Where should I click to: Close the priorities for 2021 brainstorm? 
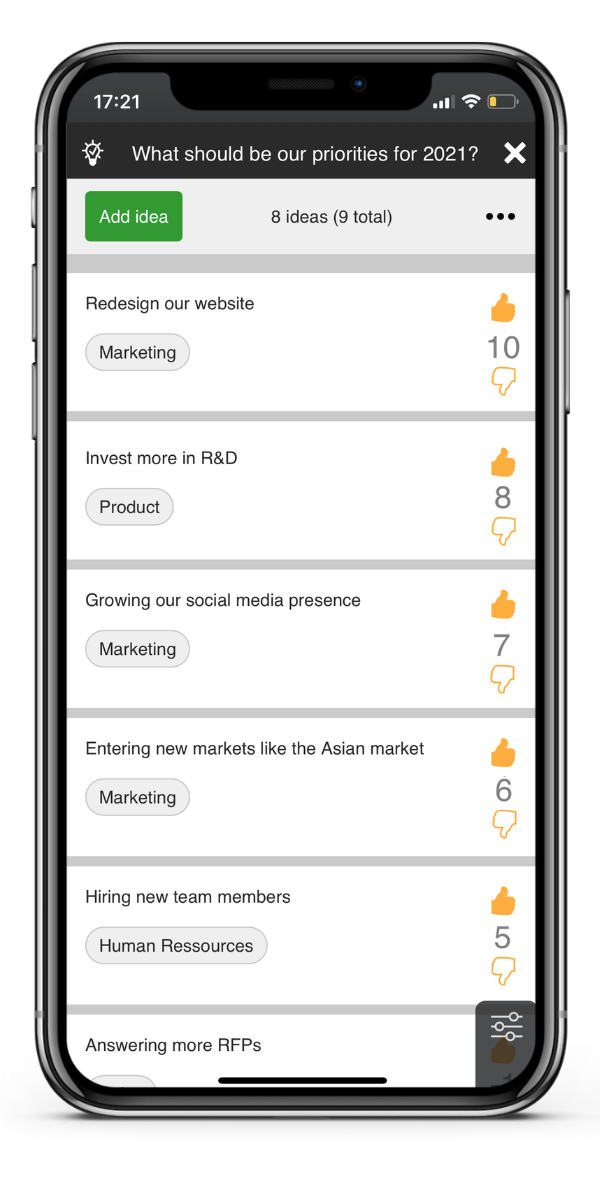(515, 153)
